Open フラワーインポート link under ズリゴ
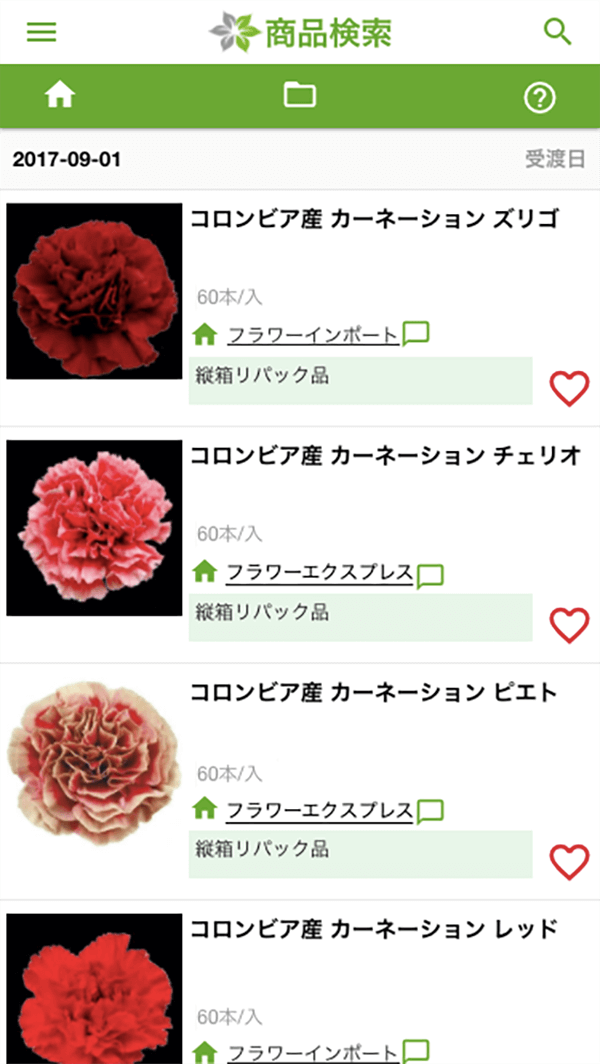Screen dimensions: 600x1064 [313, 335]
